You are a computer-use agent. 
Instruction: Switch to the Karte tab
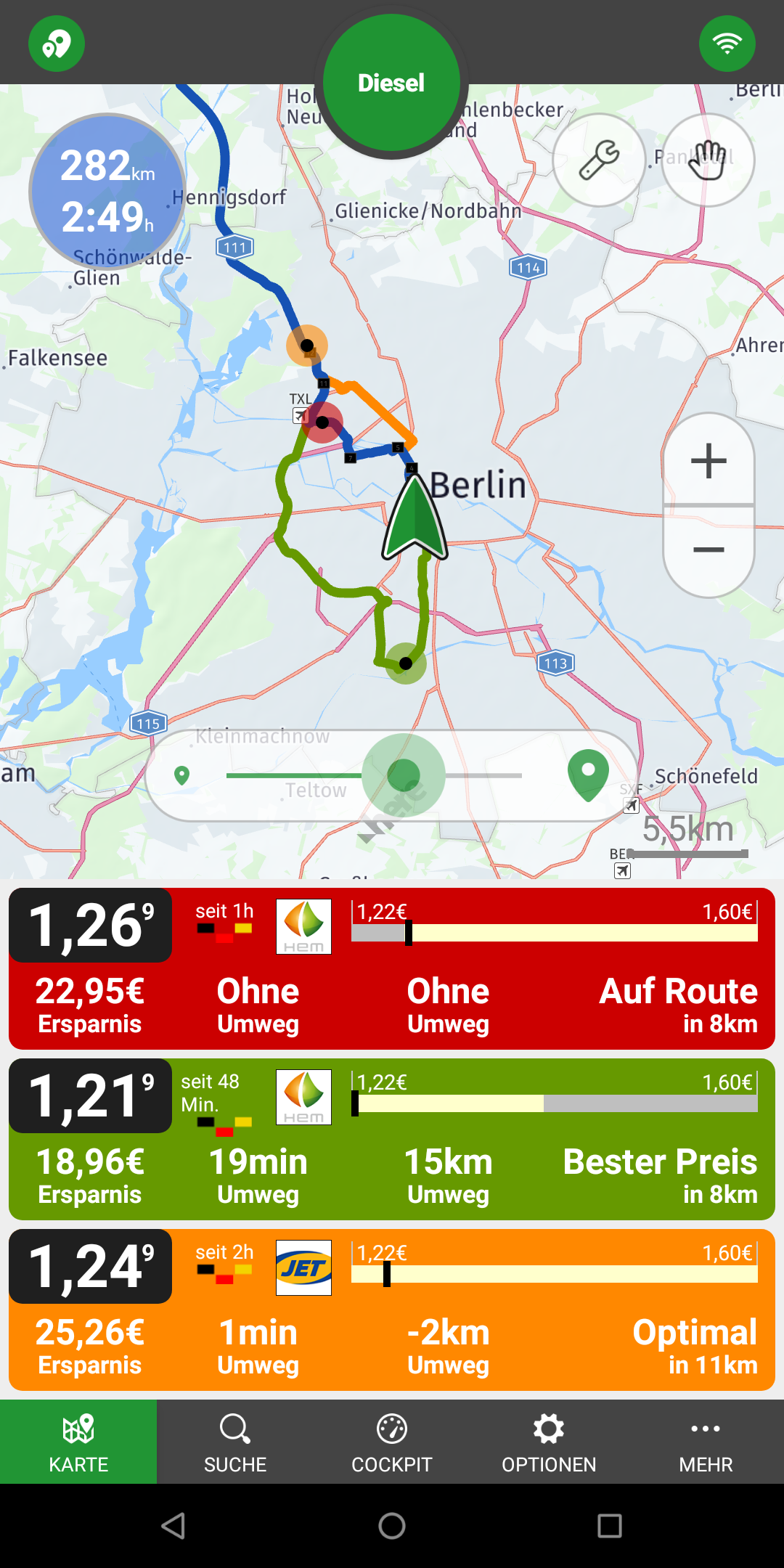[78, 1442]
